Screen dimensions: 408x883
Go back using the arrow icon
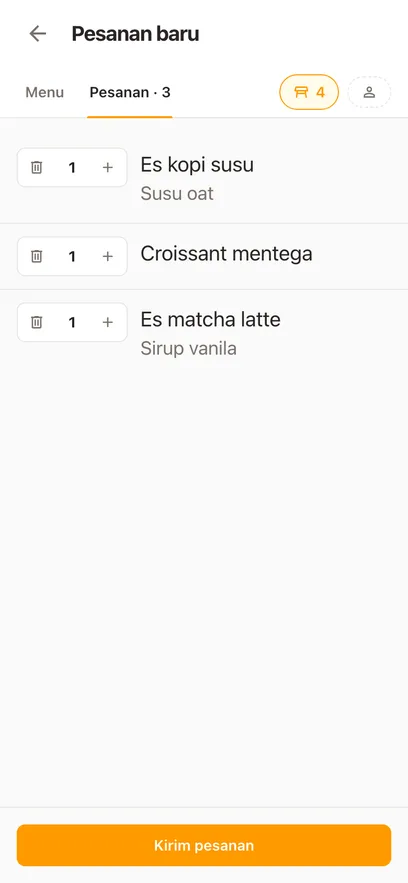pyautogui.click(x=38, y=34)
